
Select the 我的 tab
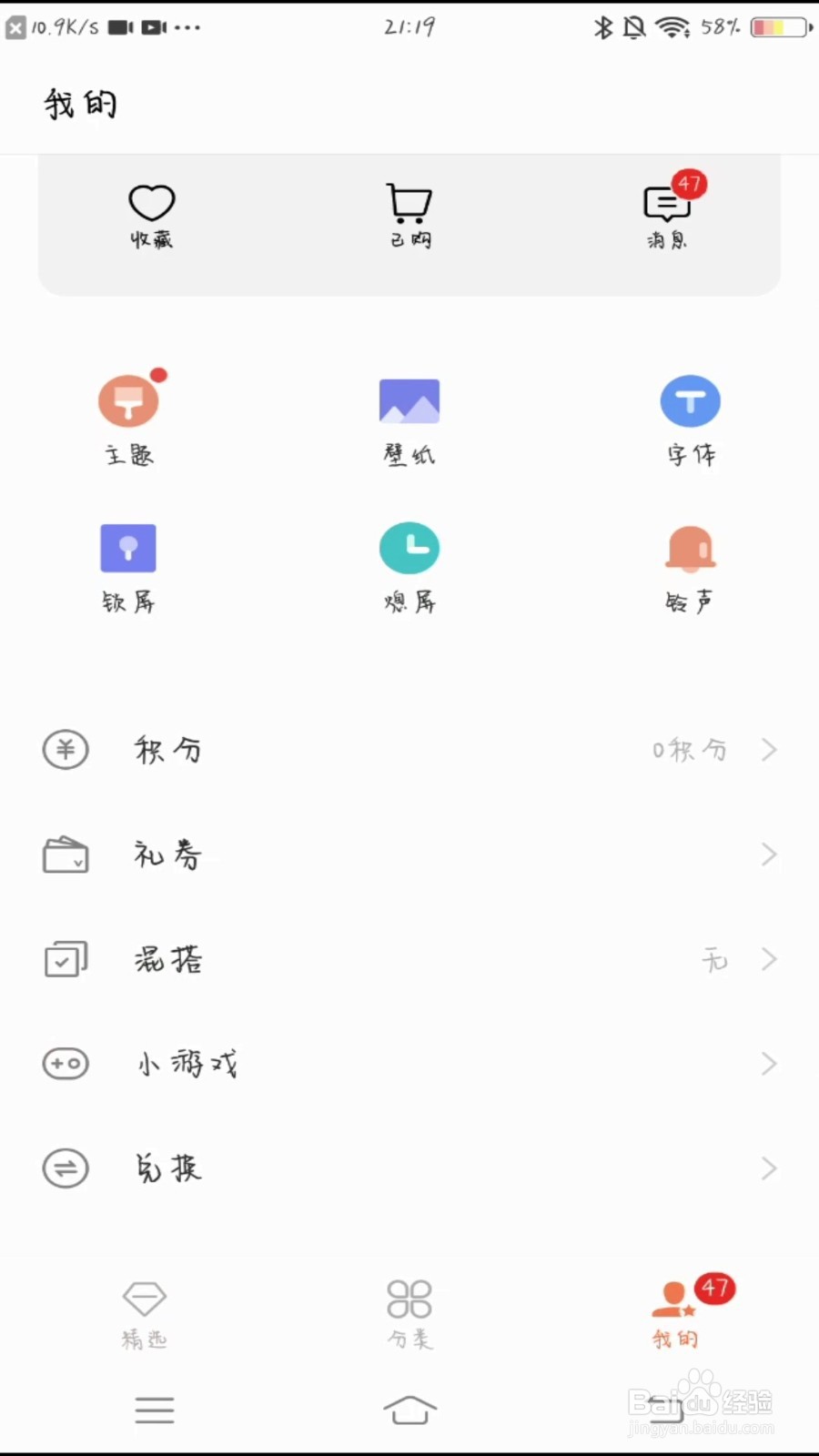click(674, 1314)
